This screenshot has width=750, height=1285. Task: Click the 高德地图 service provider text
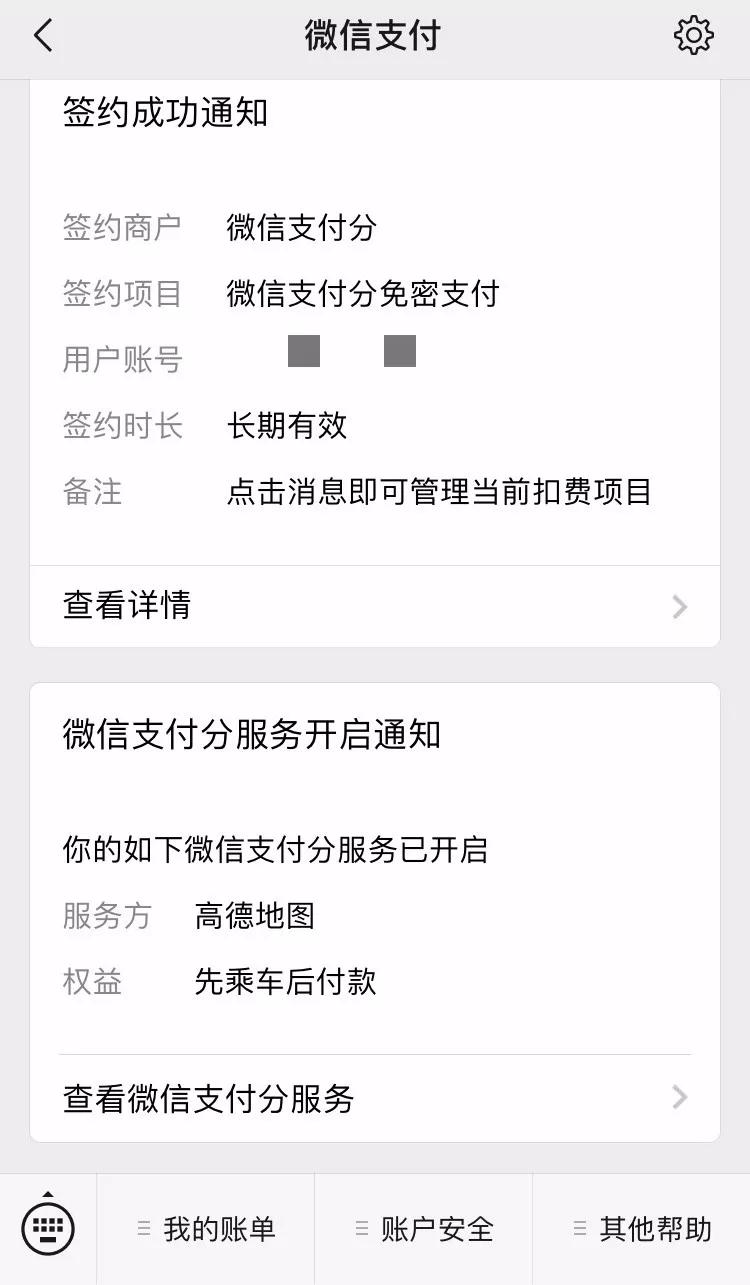point(254,917)
